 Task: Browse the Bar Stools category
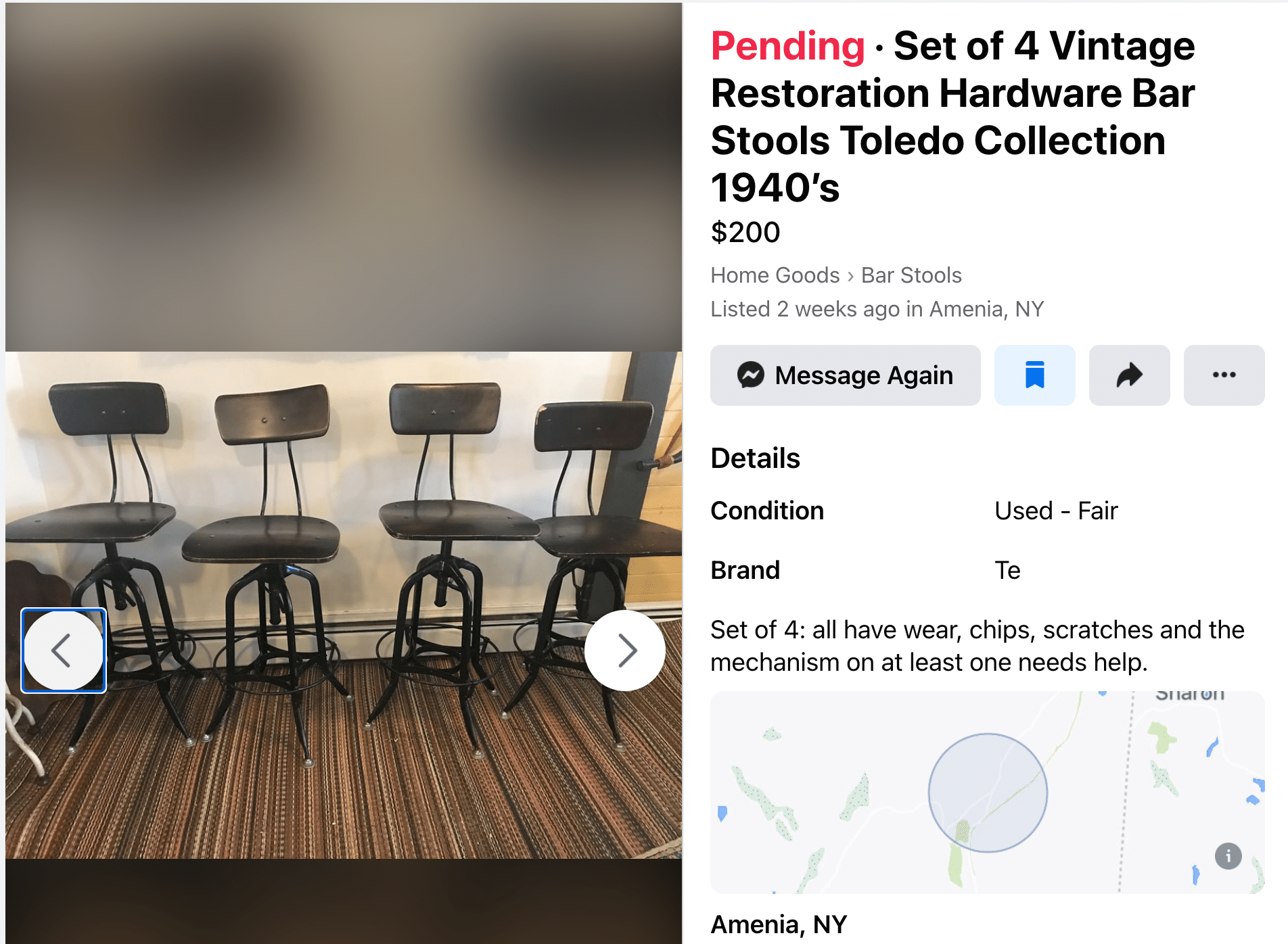(911, 275)
